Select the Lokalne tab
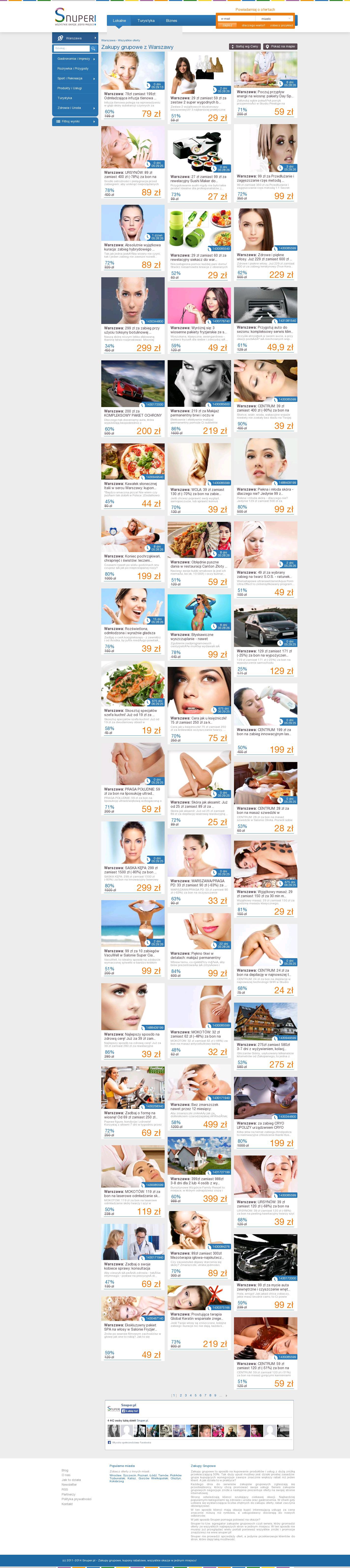 (119, 21)
